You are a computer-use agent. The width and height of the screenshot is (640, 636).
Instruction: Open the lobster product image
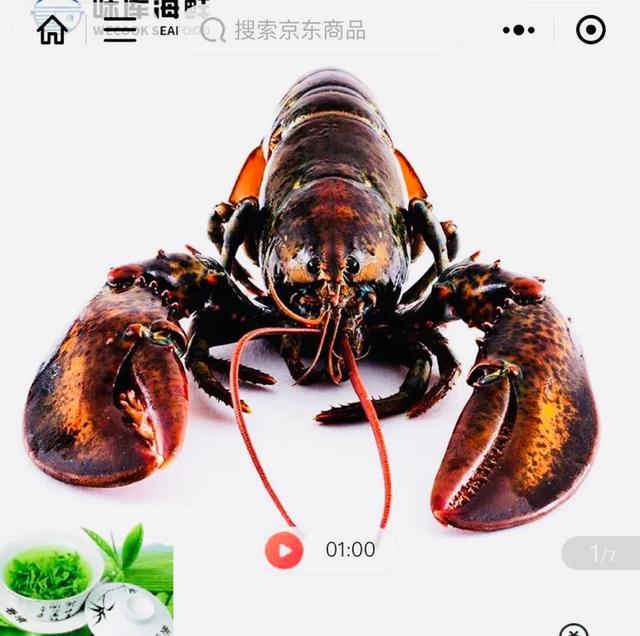point(320,300)
